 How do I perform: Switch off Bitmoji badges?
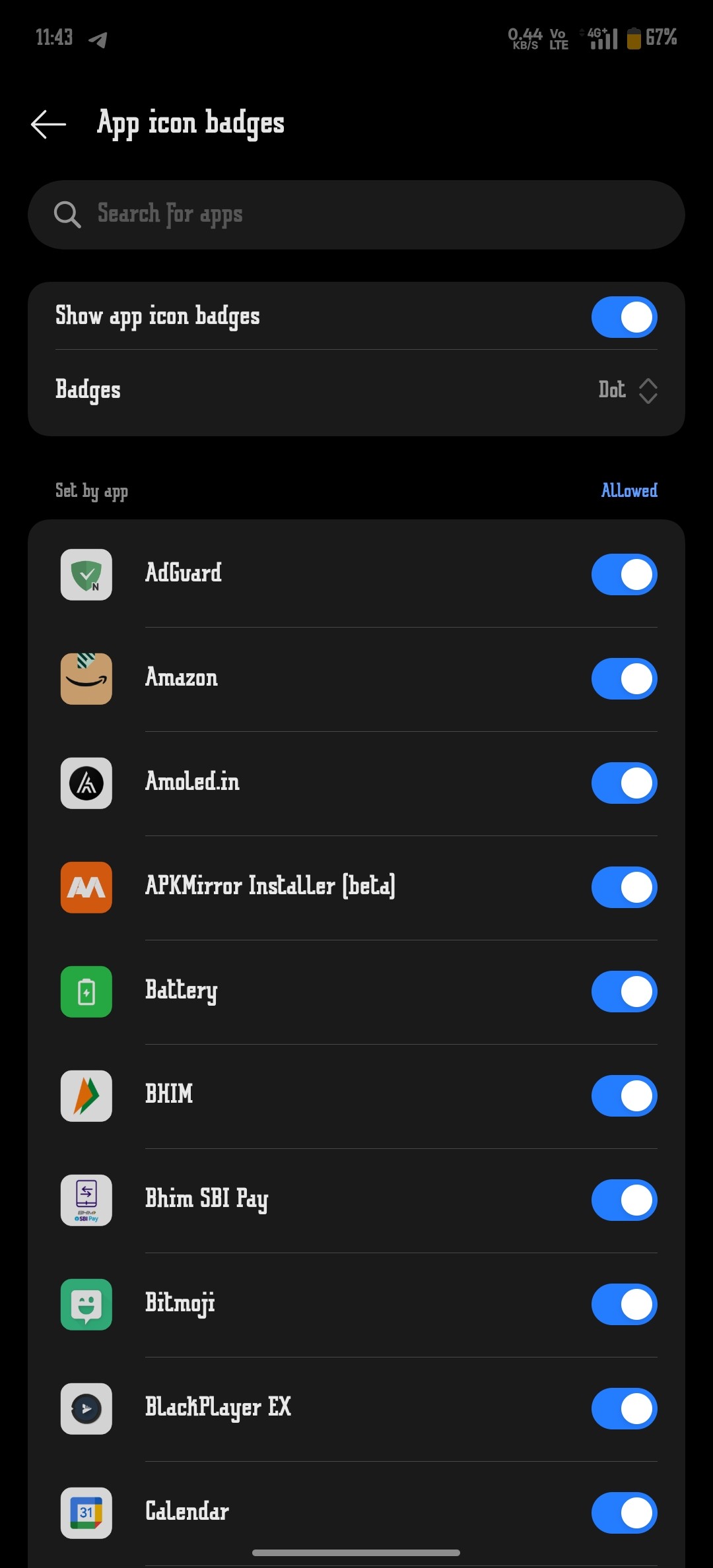point(624,1304)
